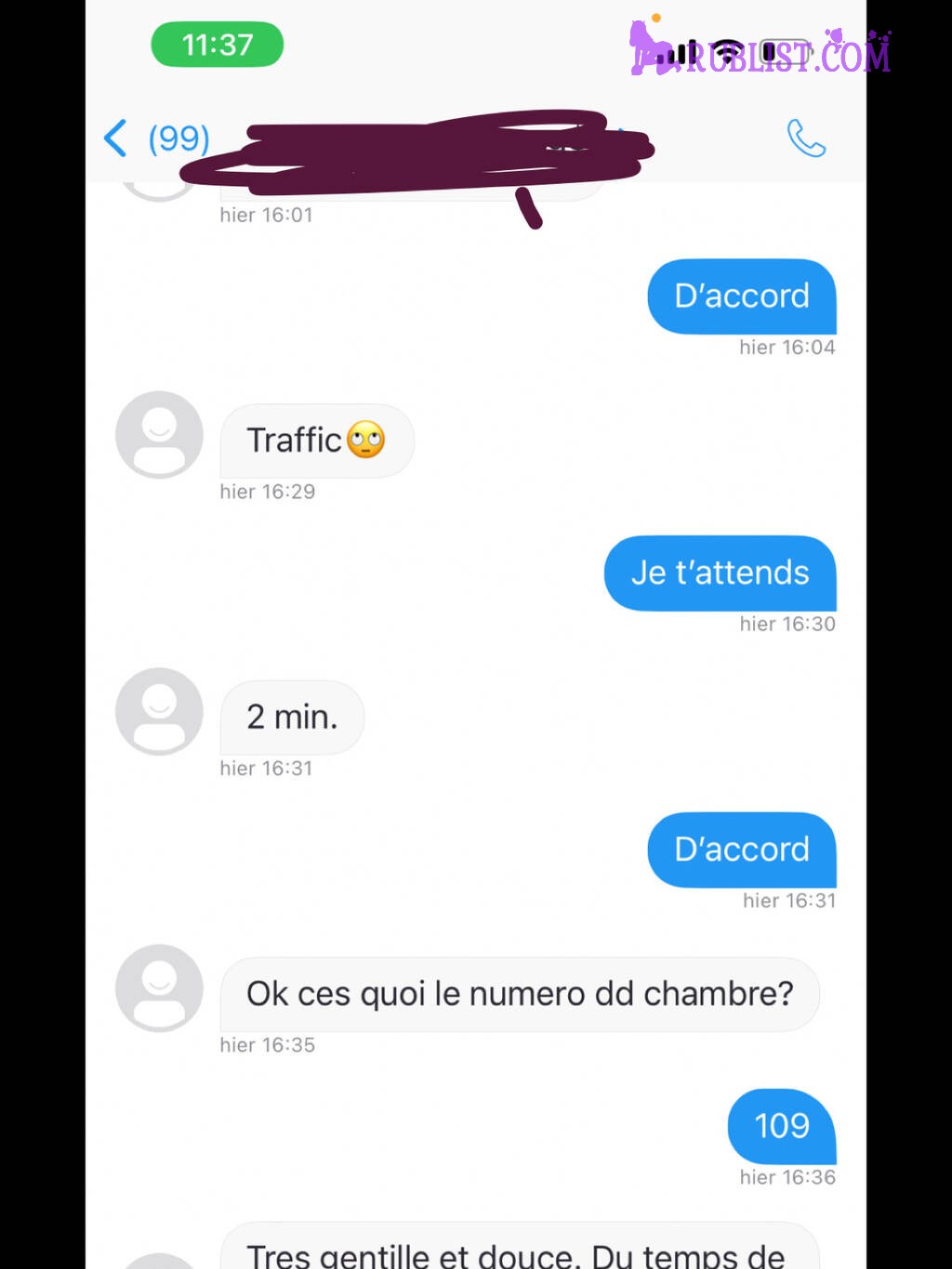Call this contact with the phone icon

805,139
